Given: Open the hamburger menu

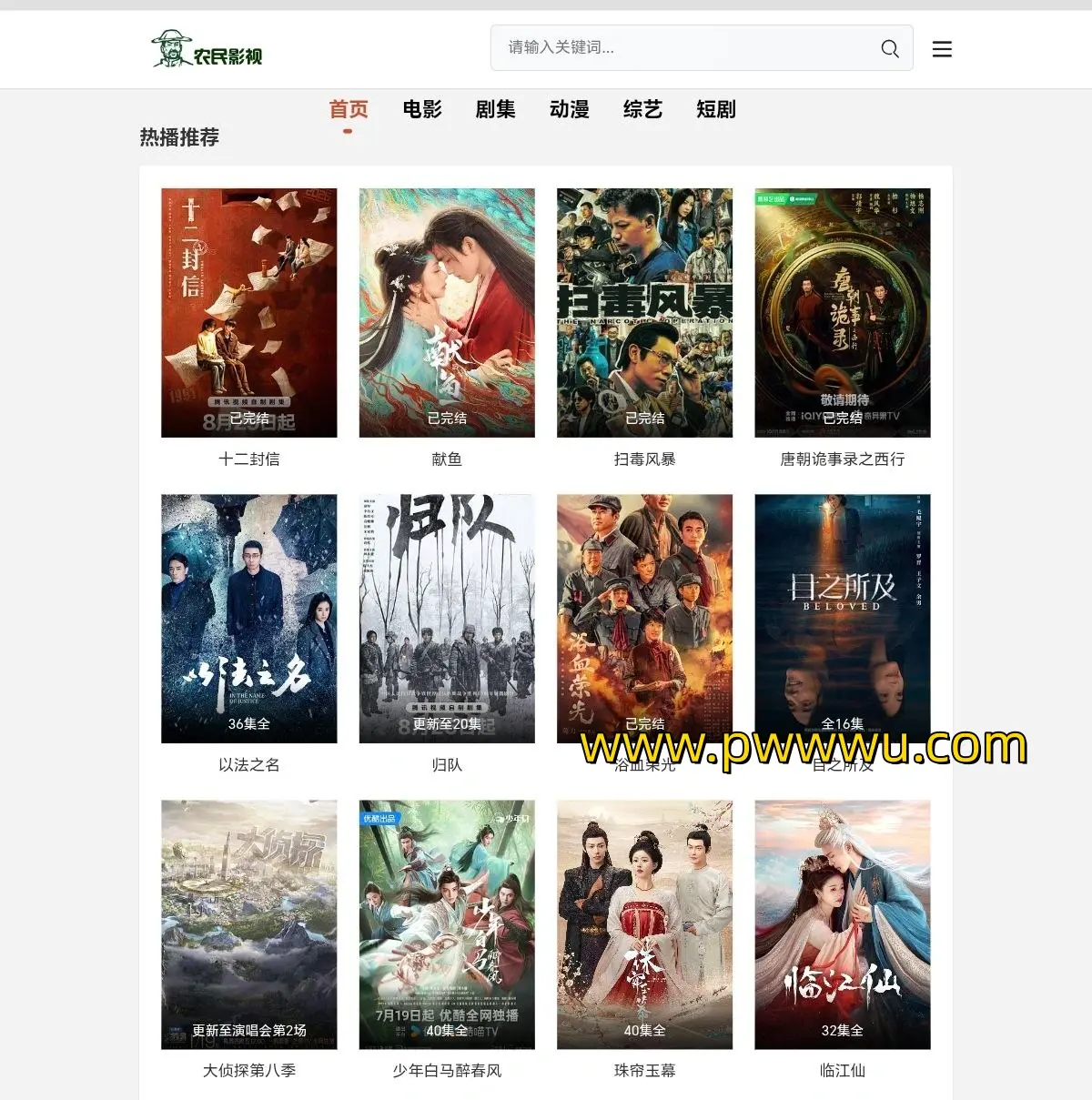Looking at the screenshot, I should point(942,49).
